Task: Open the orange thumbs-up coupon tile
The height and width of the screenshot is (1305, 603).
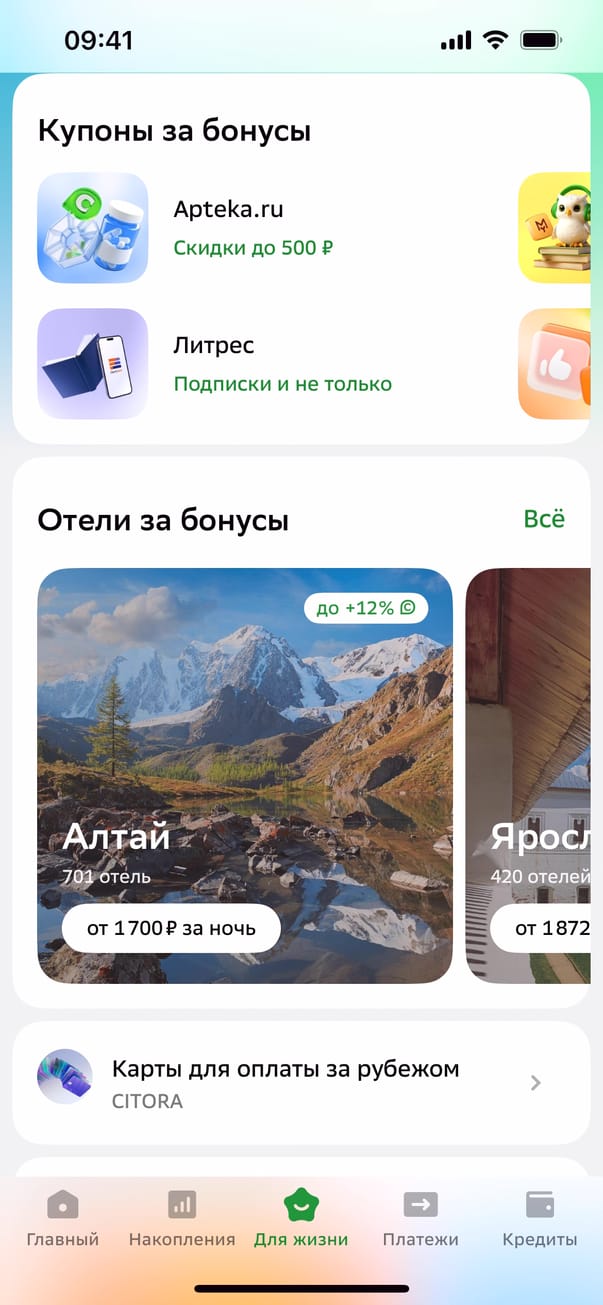Action: tap(557, 364)
